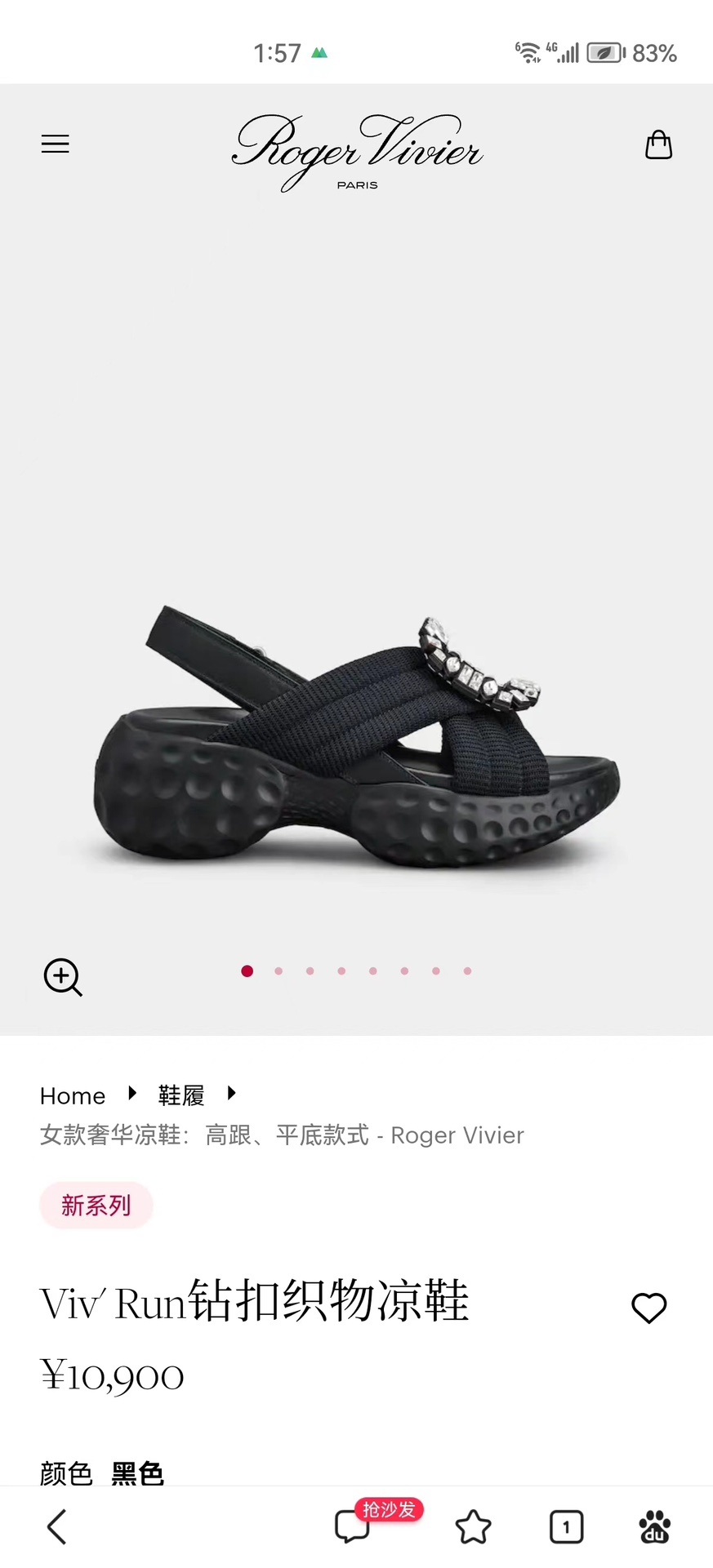This screenshot has height=1568, width=713.
Task: Open the shopping bag
Action: [x=658, y=144]
